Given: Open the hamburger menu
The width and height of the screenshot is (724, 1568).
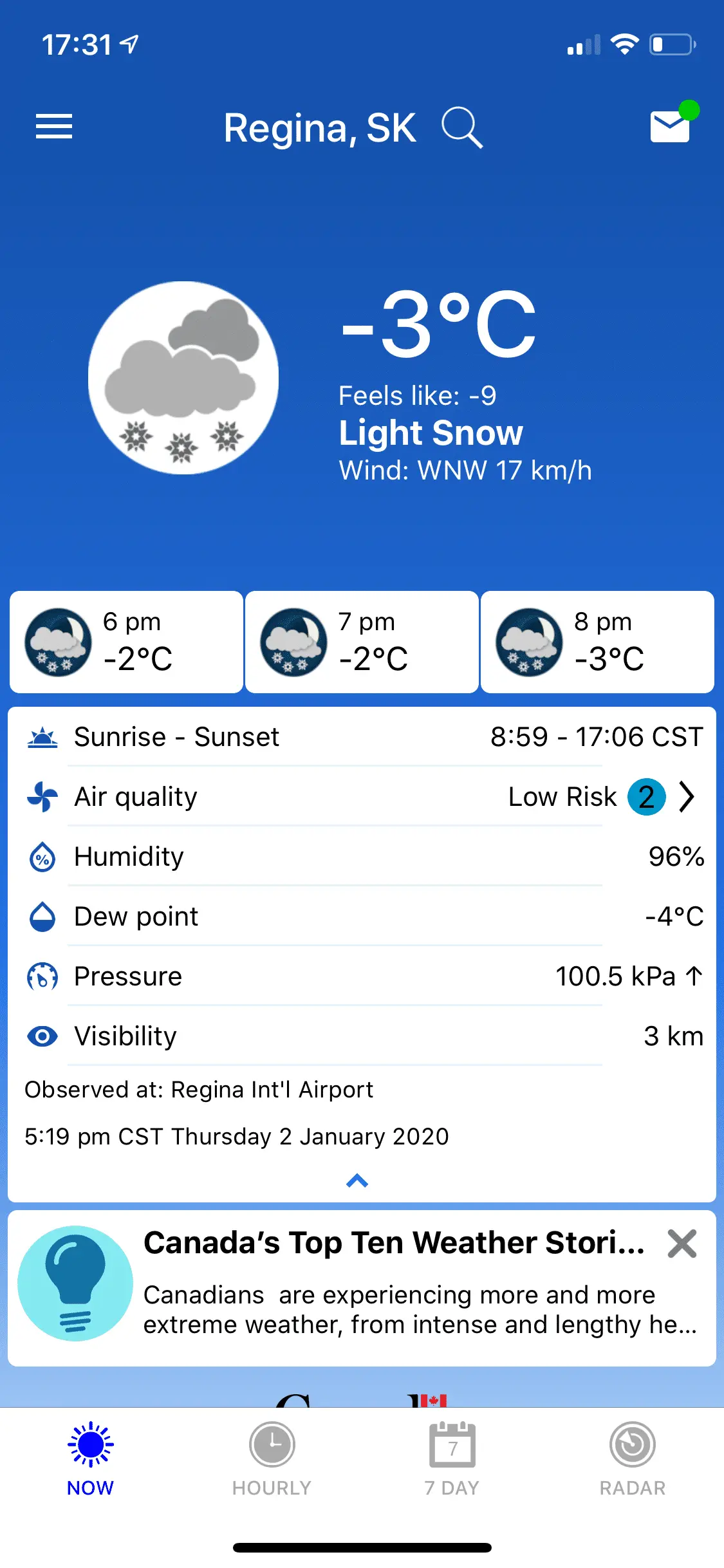Looking at the screenshot, I should [54, 126].
